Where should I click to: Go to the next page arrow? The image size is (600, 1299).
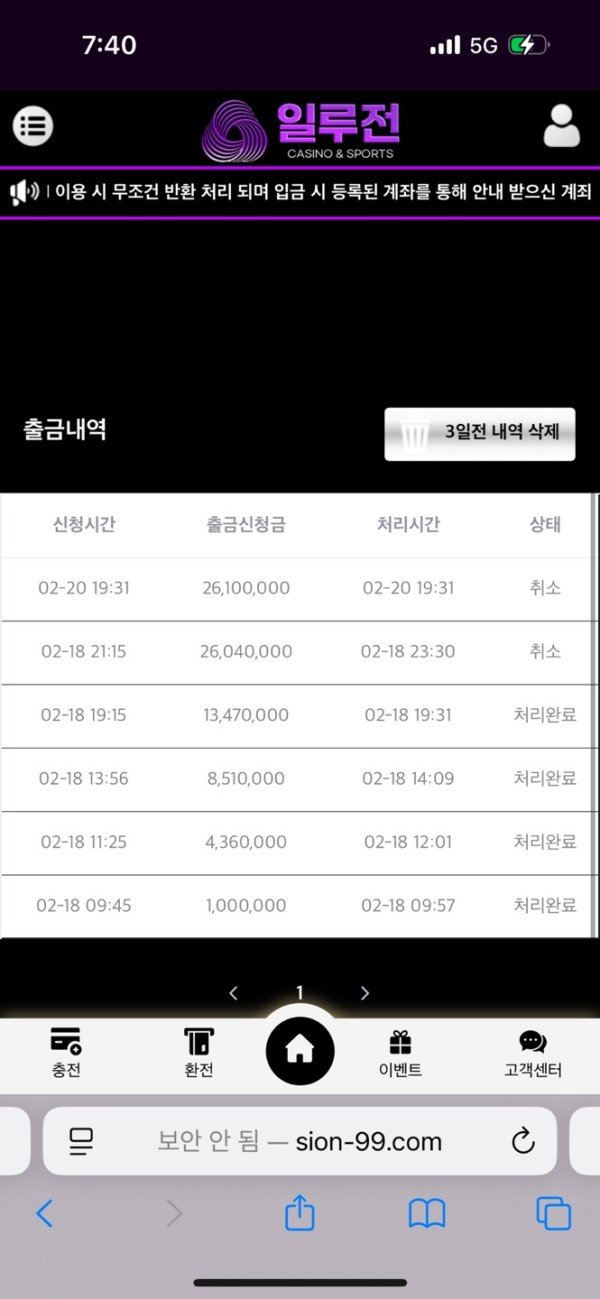364,993
